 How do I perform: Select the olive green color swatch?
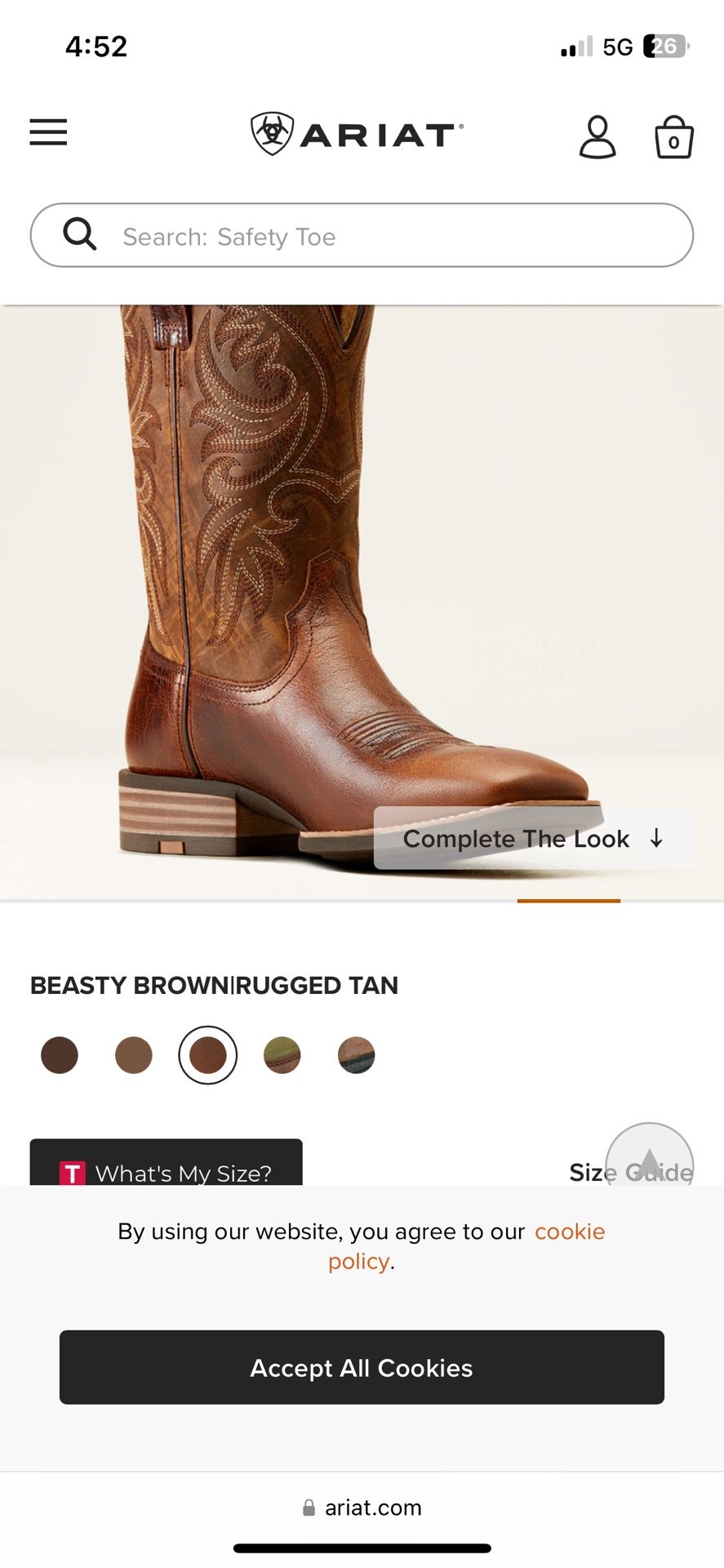pos(282,1055)
